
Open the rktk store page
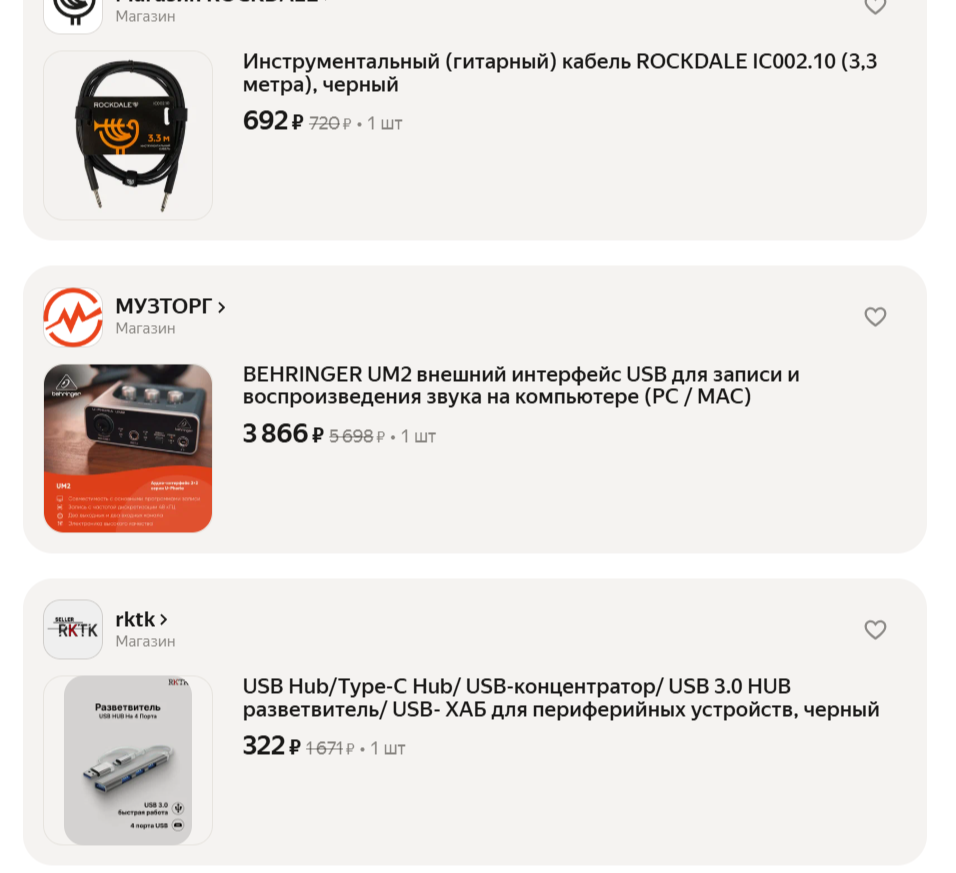(x=141, y=620)
